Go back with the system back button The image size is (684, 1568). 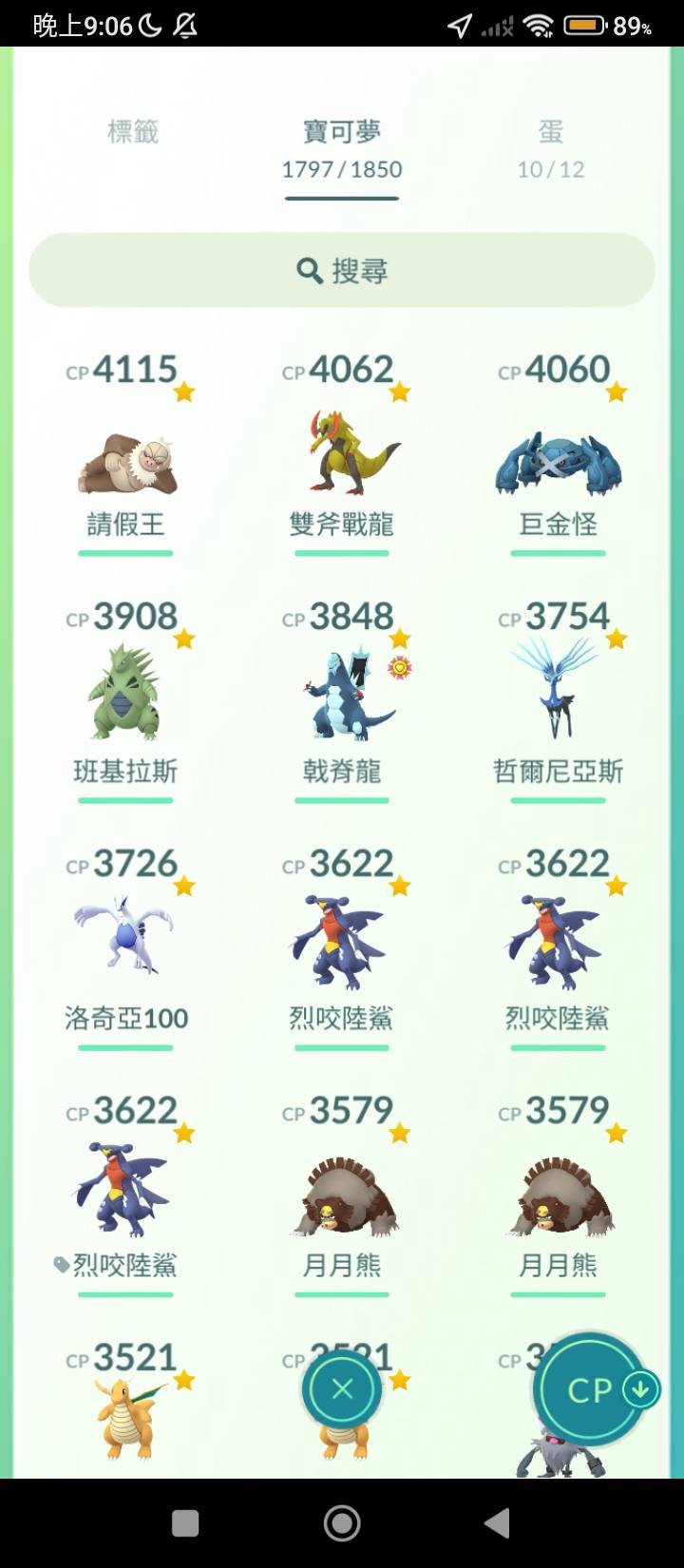[x=497, y=1523]
